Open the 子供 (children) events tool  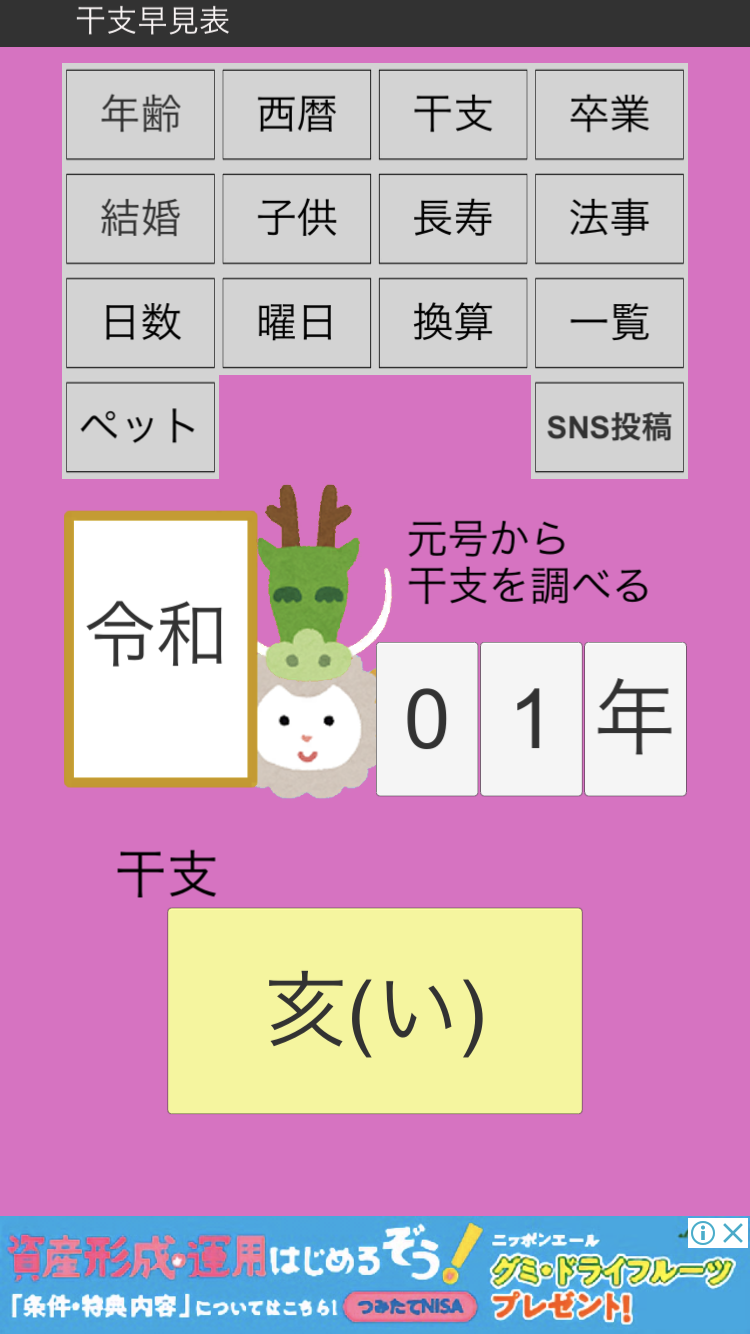point(296,218)
